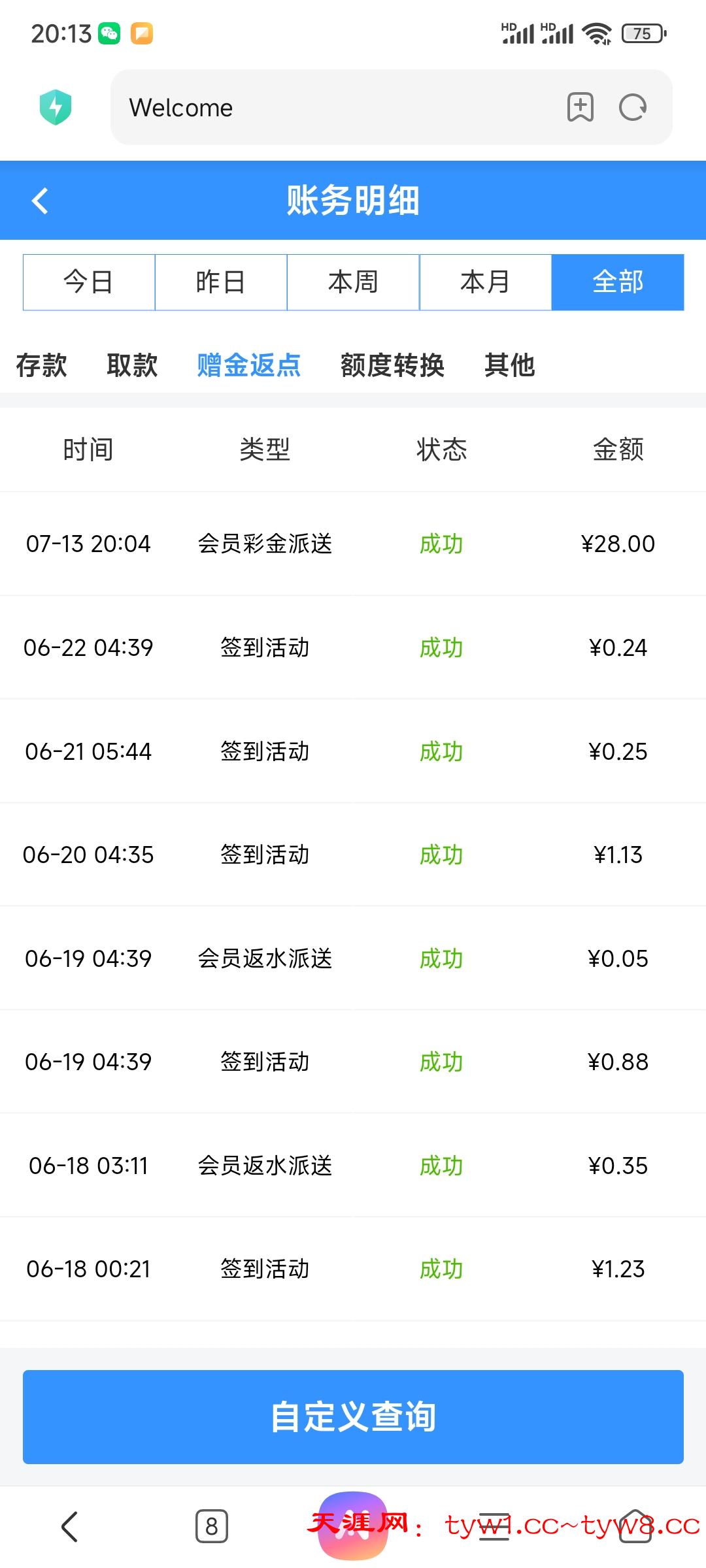View 取款 records
Image resolution: width=706 pixels, height=1568 pixels.
132,365
